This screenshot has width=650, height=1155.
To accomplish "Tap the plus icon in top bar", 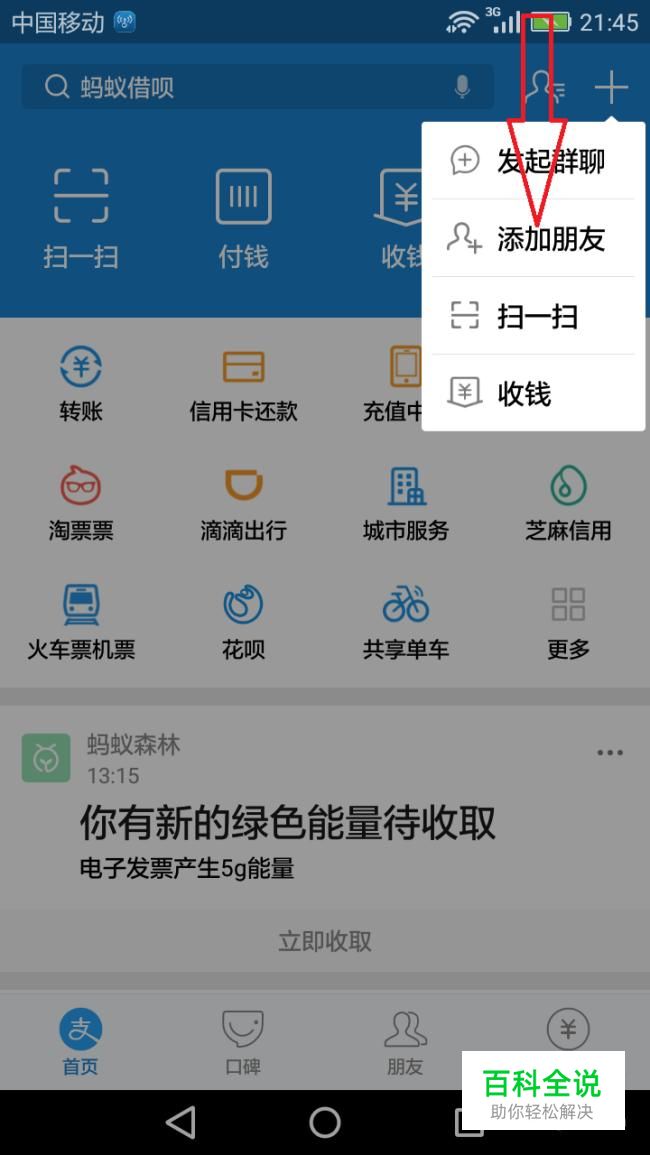I will click(610, 87).
